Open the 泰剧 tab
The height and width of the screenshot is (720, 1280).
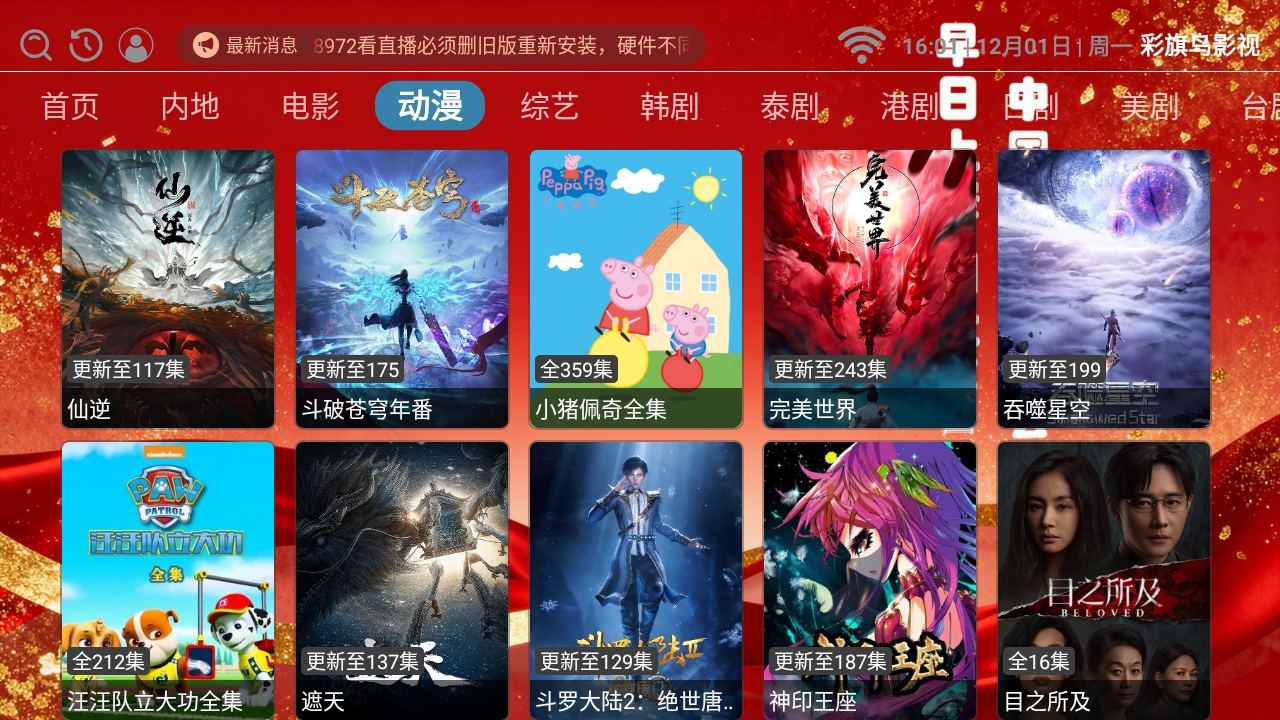[790, 106]
